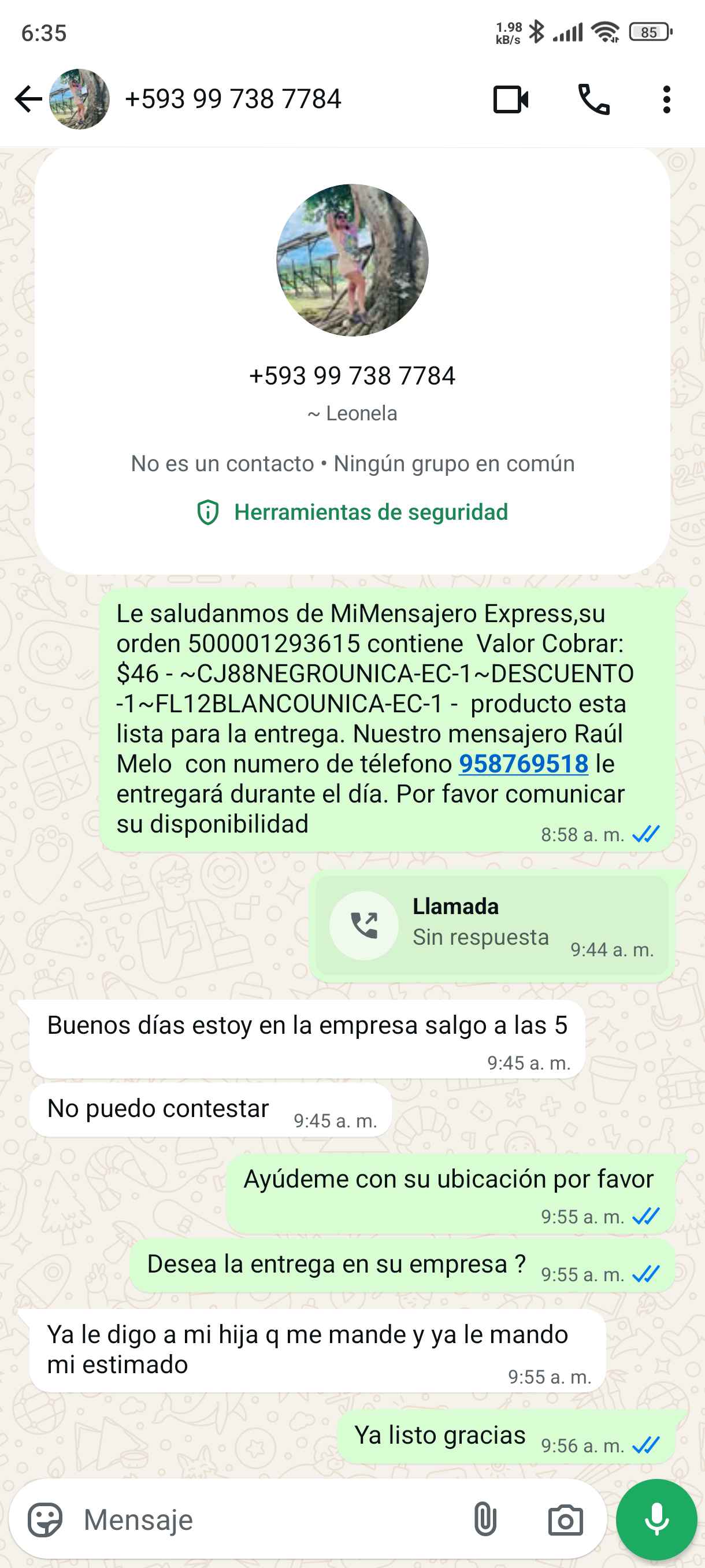Start a video call with this number
The width and height of the screenshot is (705, 1568).
[510, 99]
